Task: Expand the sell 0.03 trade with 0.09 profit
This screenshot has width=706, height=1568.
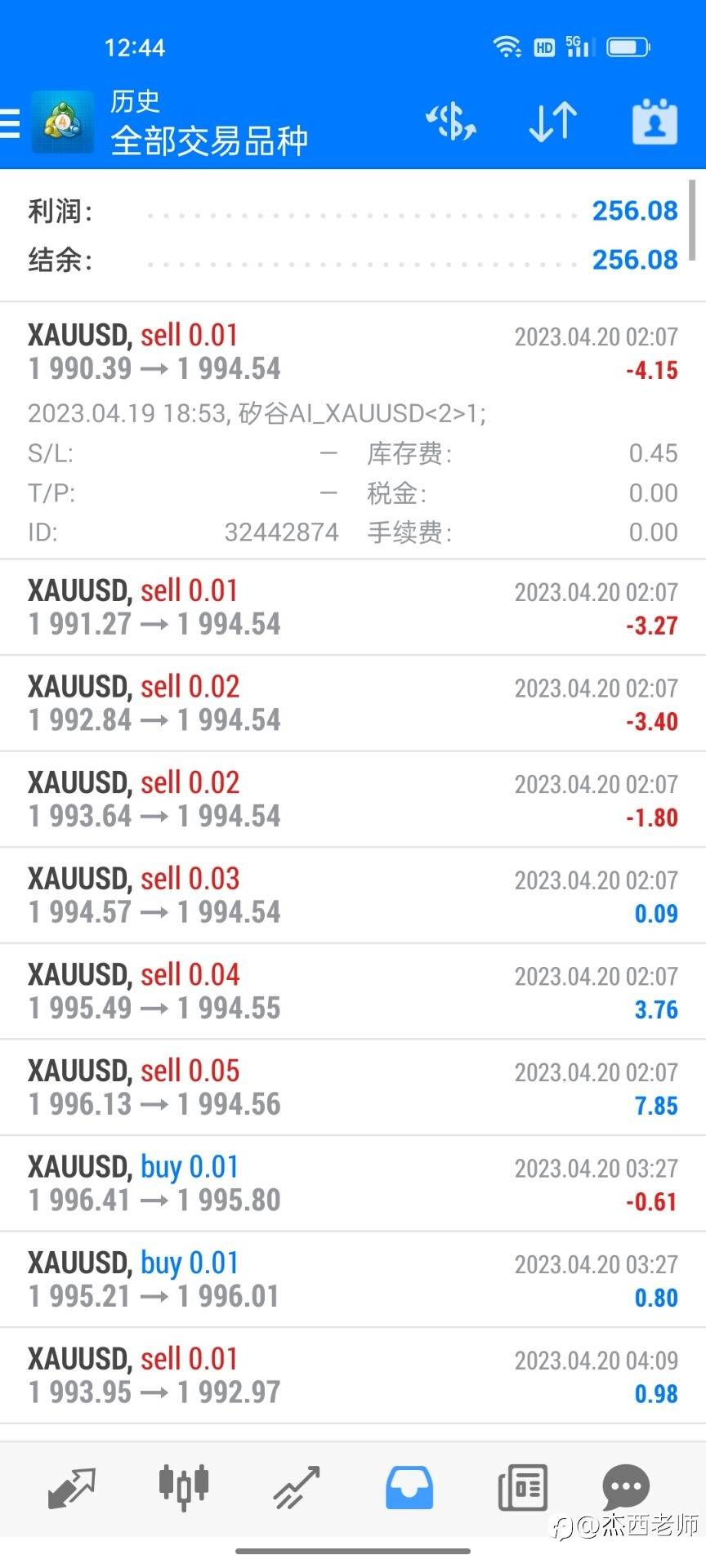Action: (353, 895)
